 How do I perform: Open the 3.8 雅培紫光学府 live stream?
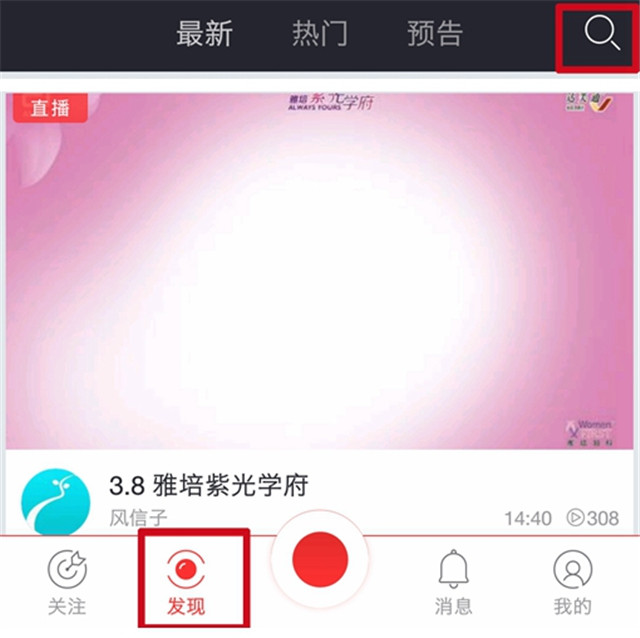click(x=320, y=270)
